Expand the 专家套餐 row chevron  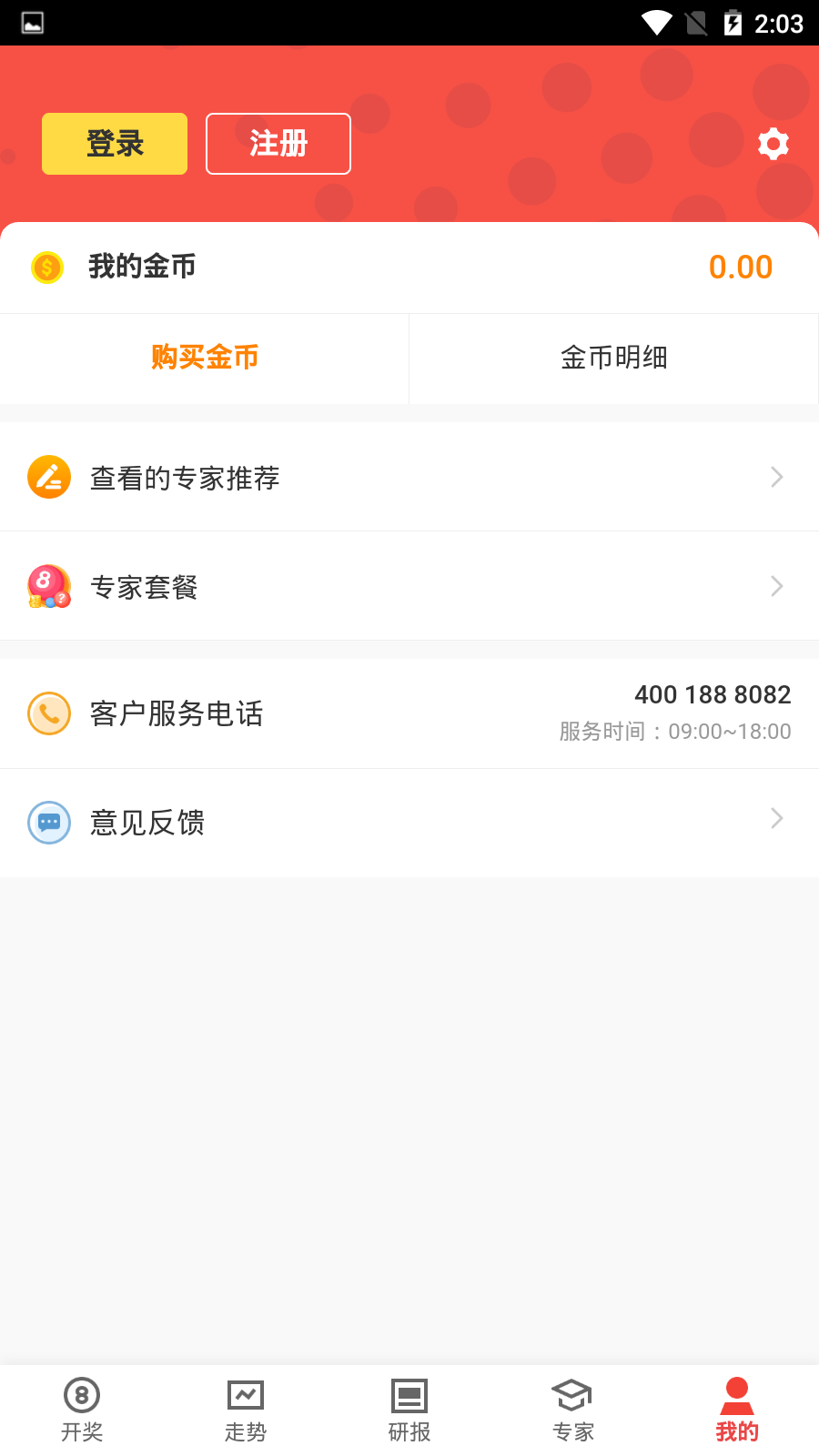[775, 585]
